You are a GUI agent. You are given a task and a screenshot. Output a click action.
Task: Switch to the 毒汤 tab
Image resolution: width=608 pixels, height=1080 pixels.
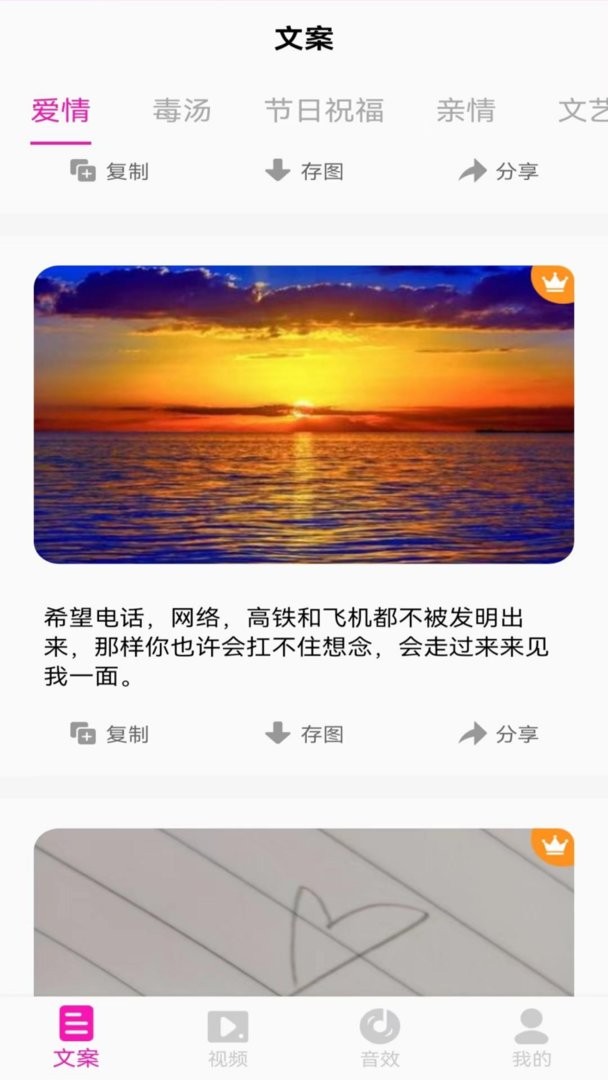click(x=181, y=110)
